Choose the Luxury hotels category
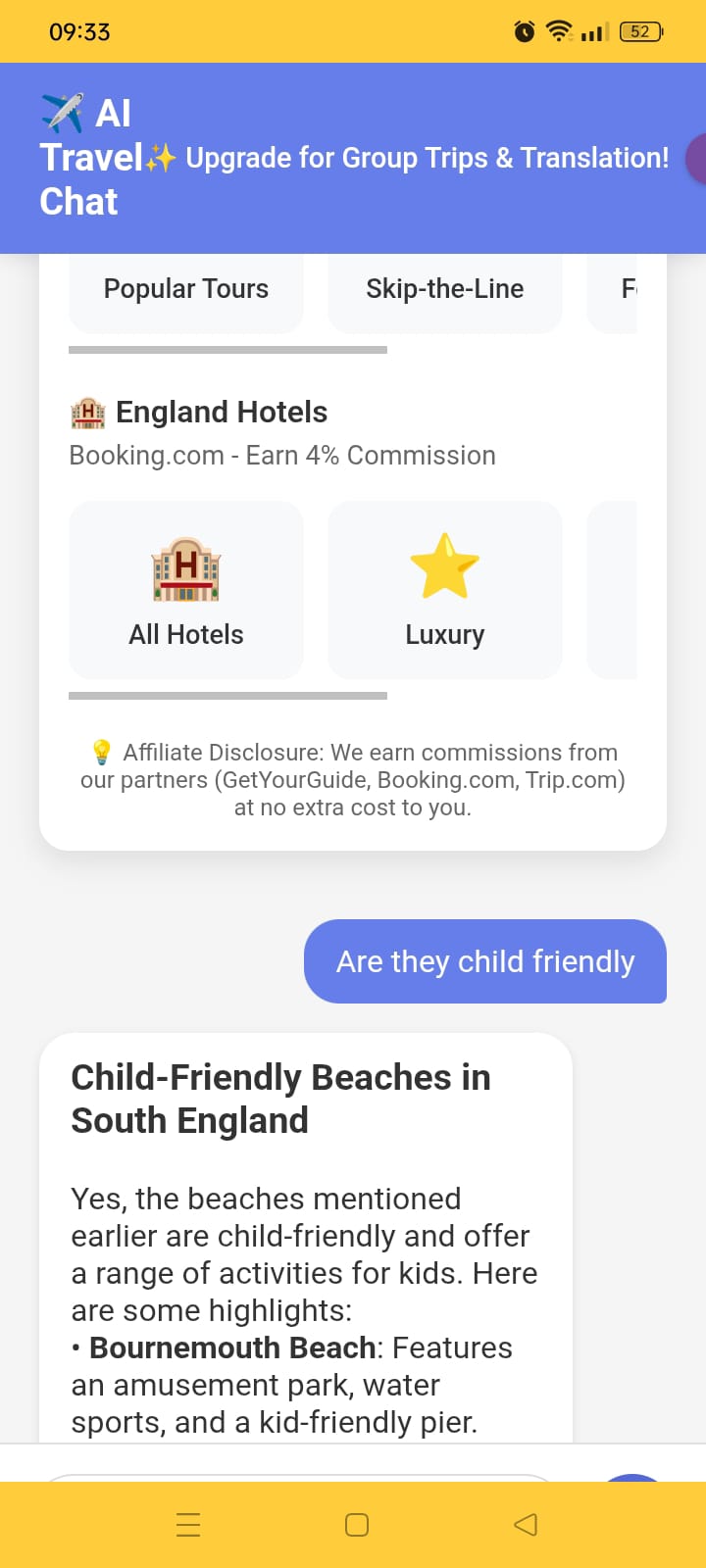Screen dimensions: 706x1568 [444, 590]
